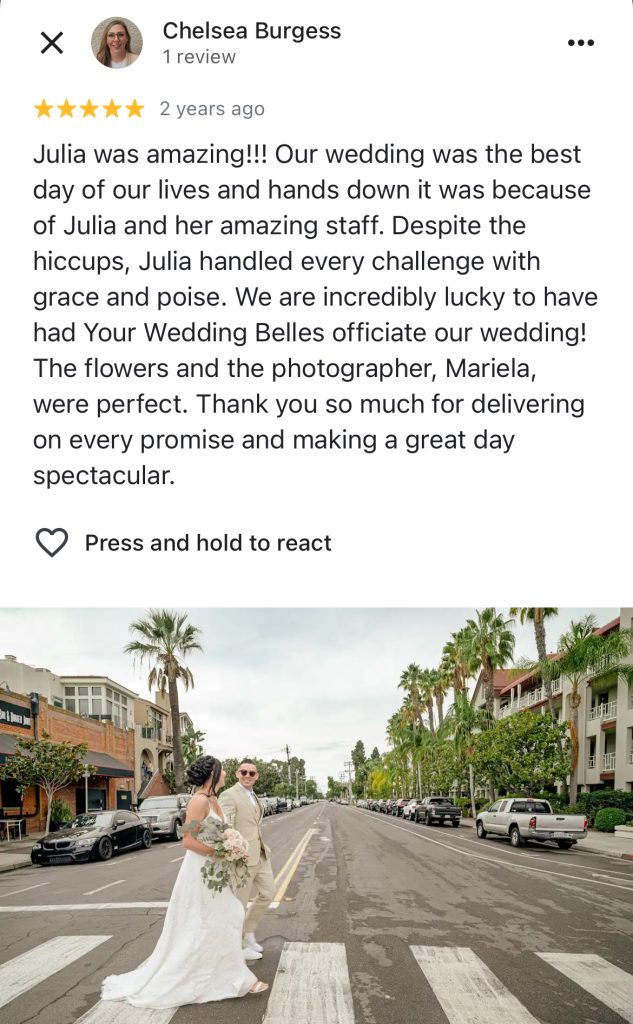Image resolution: width=633 pixels, height=1024 pixels.
Task: Open Chelsea Burgess's profile
Action: point(251,32)
